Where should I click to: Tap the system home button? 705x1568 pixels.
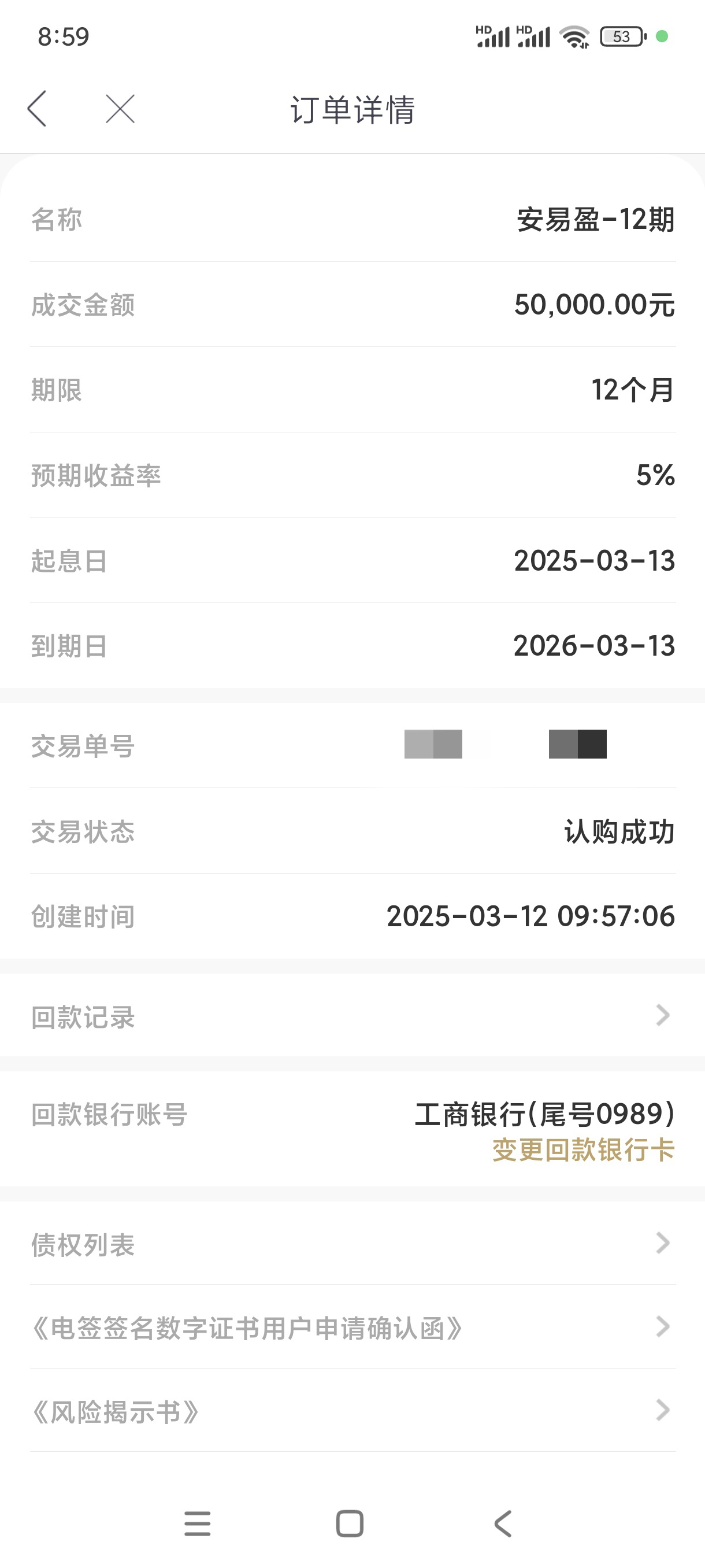pyautogui.click(x=350, y=1523)
